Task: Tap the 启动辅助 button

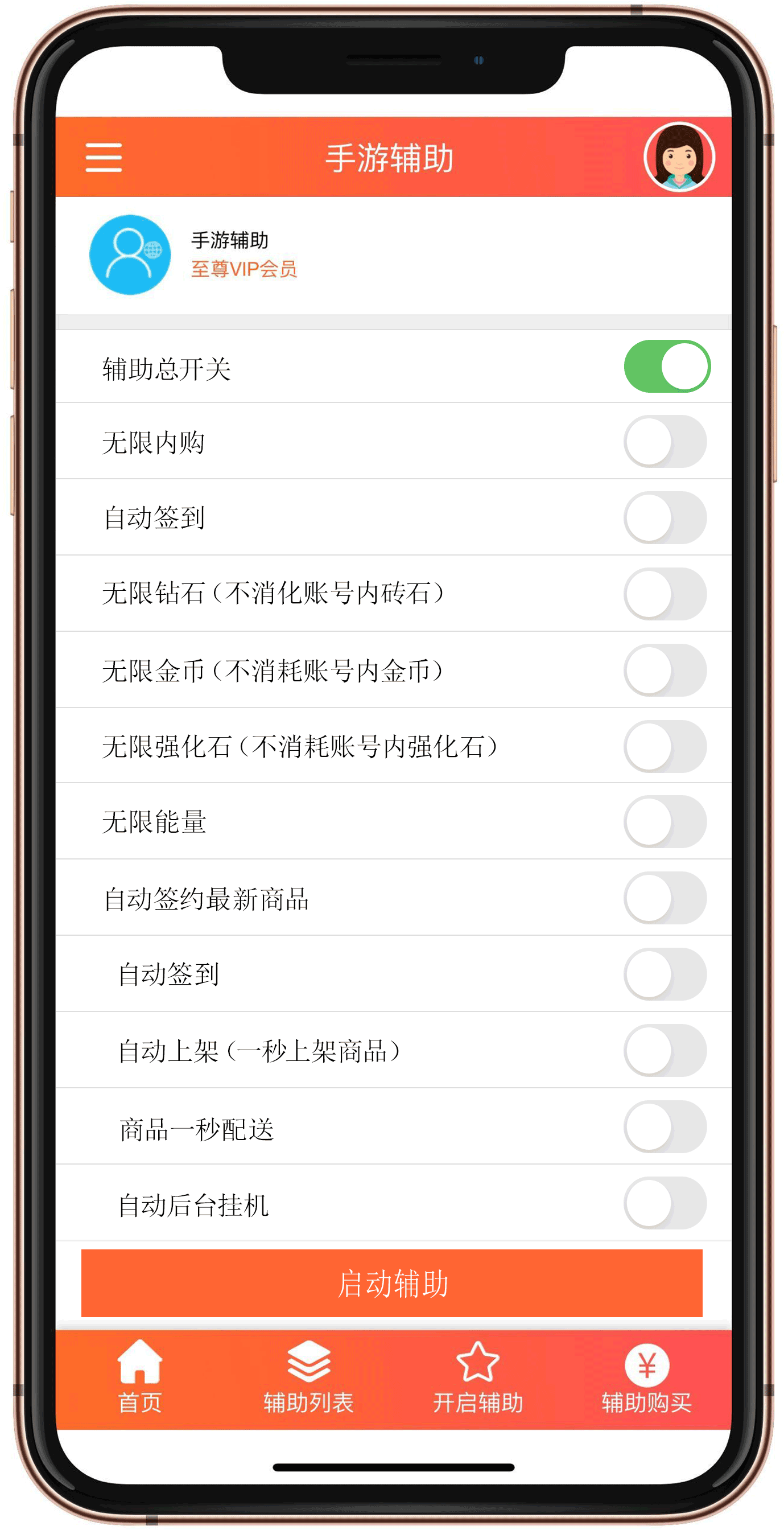Action: click(x=391, y=1283)
